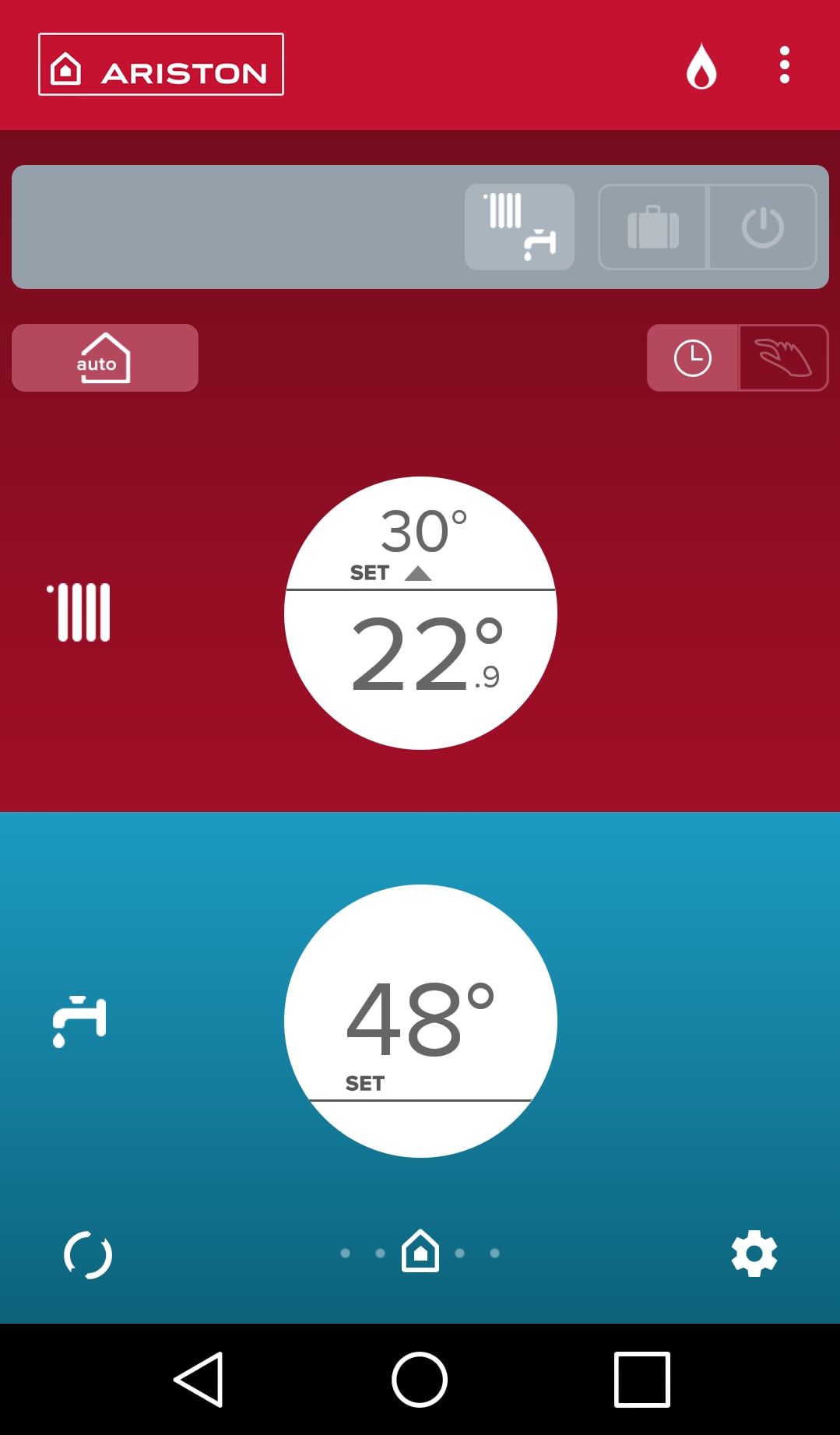The width and height of the screenshot is (840, 1435).
Task: Tap the flame status icon
Action: pyautogui.click(x=701, y=66)
